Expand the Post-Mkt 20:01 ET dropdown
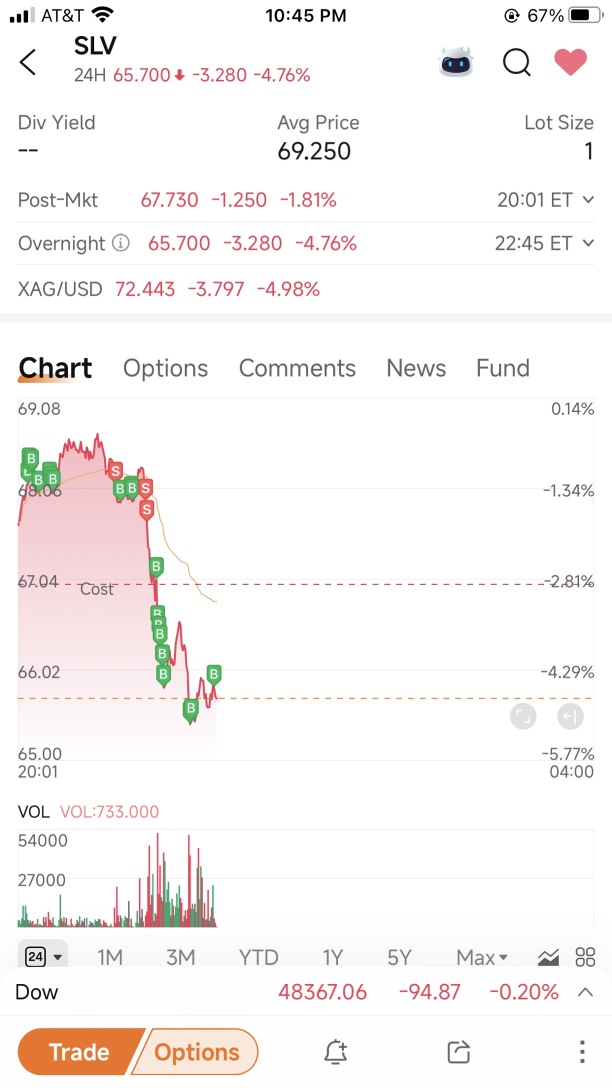The image size is (612, 1088). (545, 201)
